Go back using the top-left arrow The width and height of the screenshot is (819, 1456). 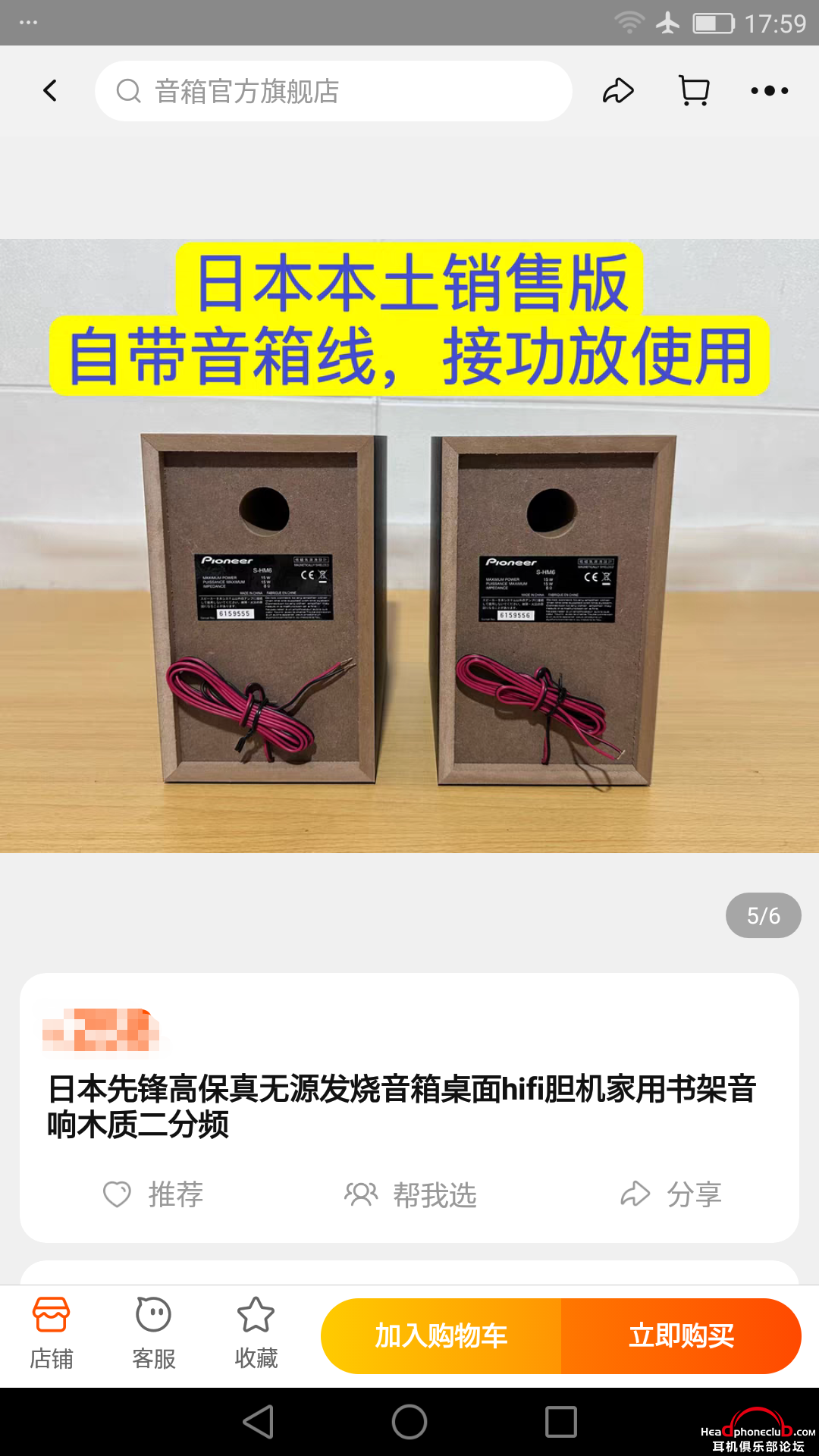50,91
